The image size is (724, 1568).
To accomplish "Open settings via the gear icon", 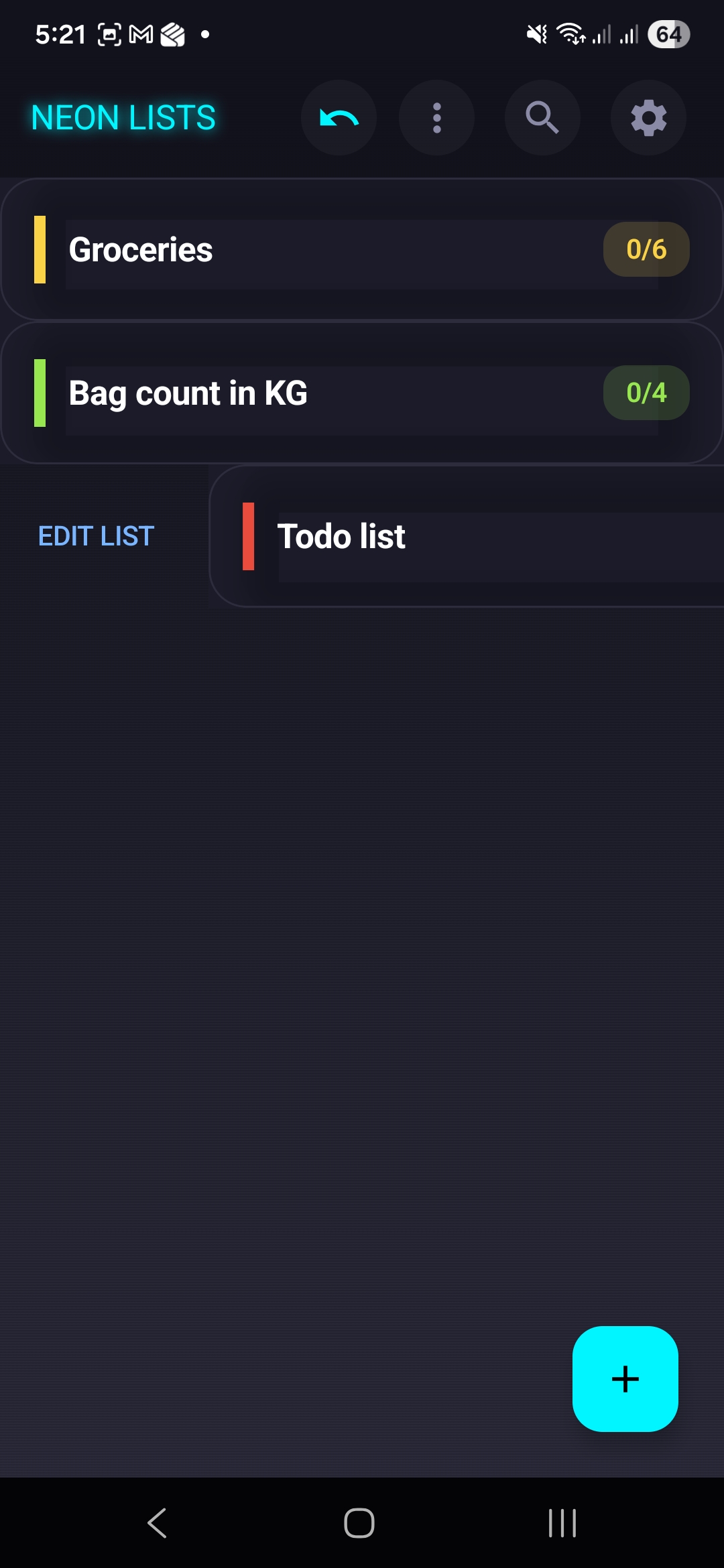I will [x=648, y=118].
